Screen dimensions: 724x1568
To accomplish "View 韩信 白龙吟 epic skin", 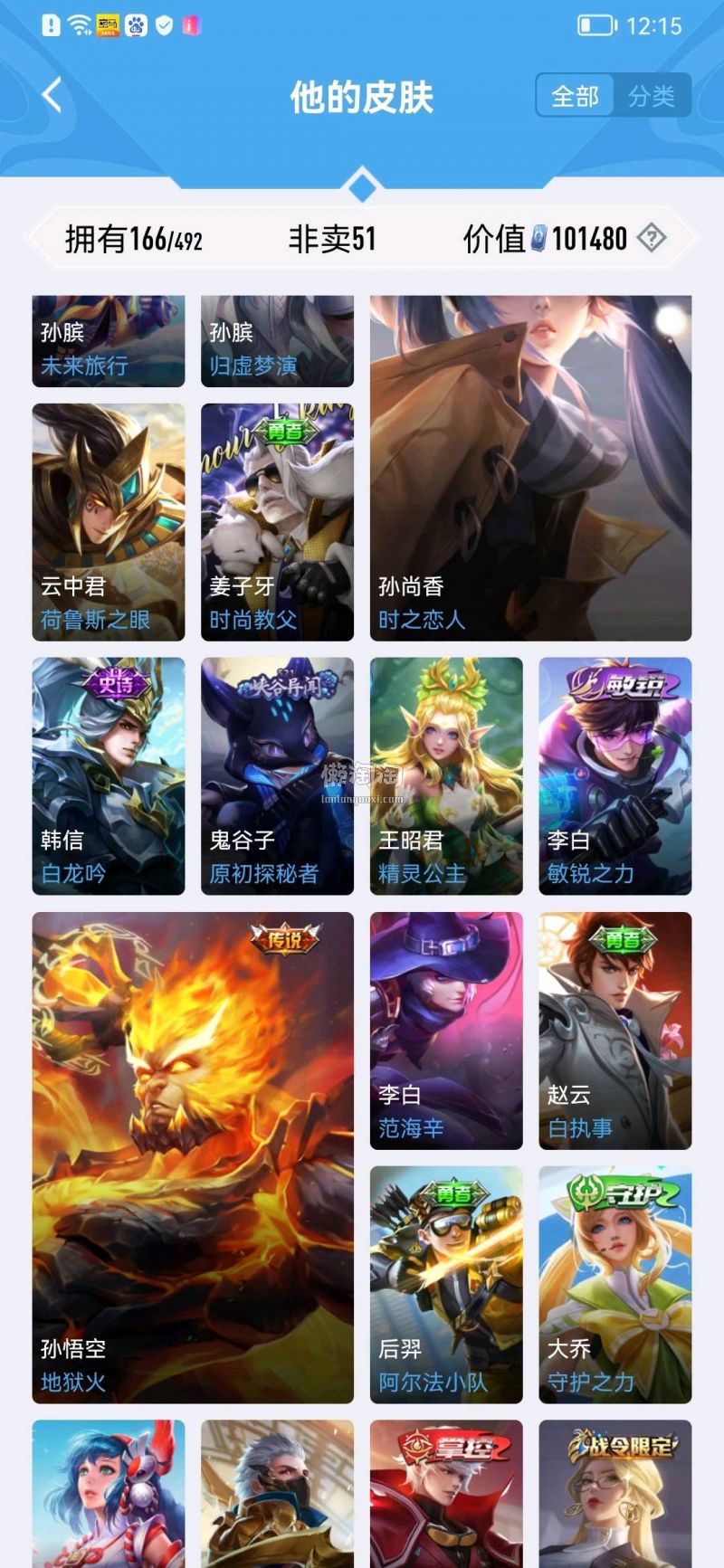I will [109, 776].
